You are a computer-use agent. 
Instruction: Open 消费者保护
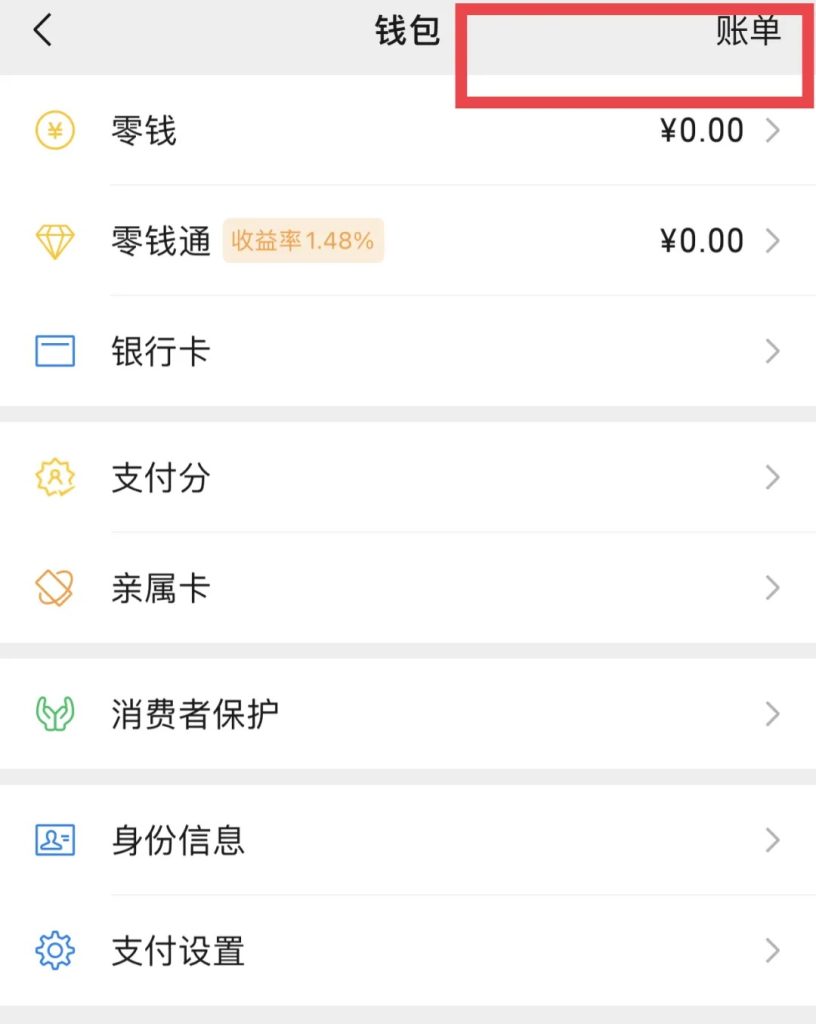[x=408, y=714]
